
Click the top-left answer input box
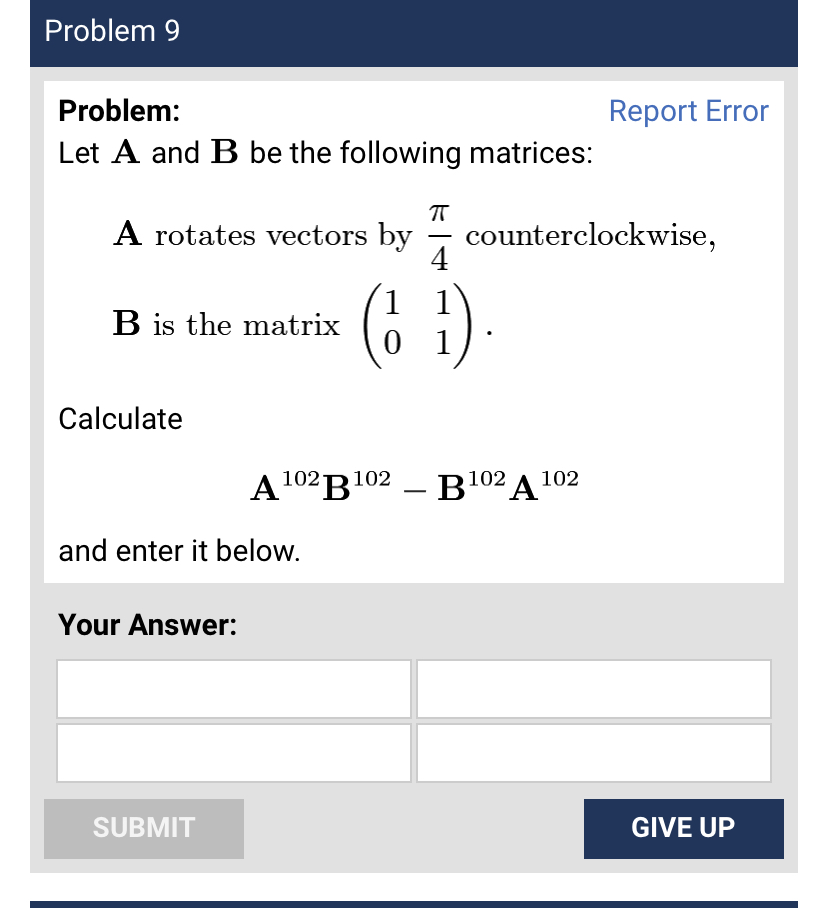pos(233,689)
